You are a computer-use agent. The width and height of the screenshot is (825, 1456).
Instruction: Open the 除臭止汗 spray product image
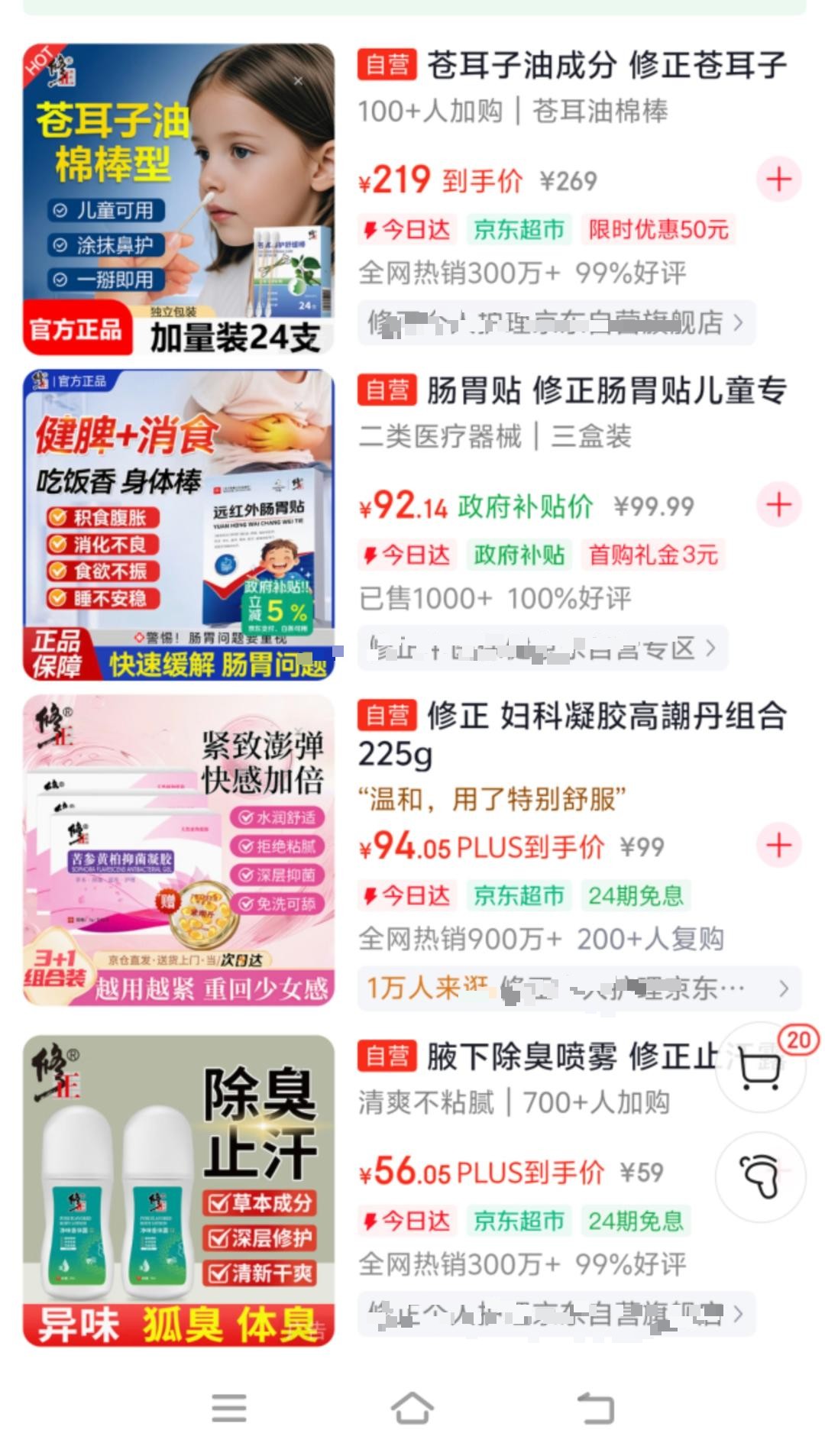click(179, 1190)
